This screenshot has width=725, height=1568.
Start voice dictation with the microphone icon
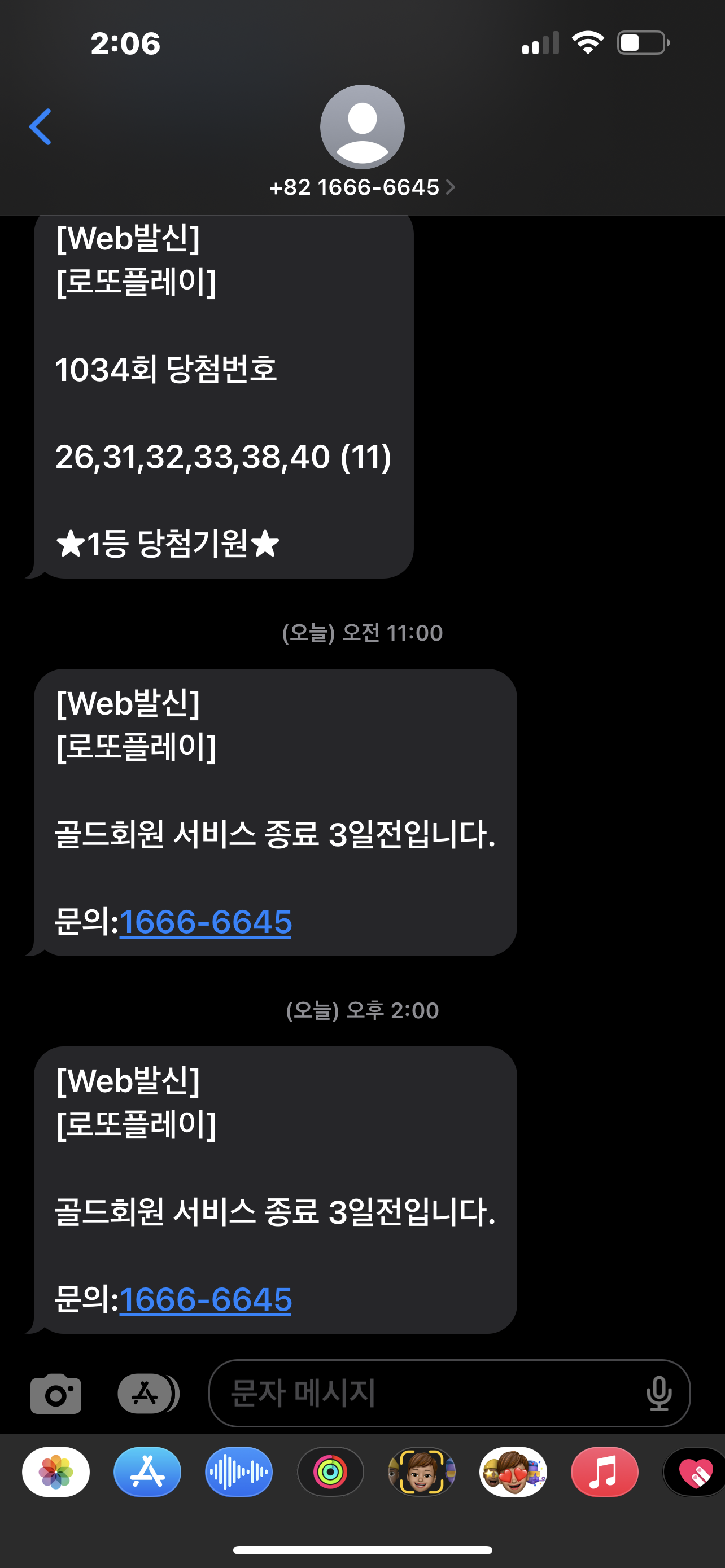(660, 1393)
